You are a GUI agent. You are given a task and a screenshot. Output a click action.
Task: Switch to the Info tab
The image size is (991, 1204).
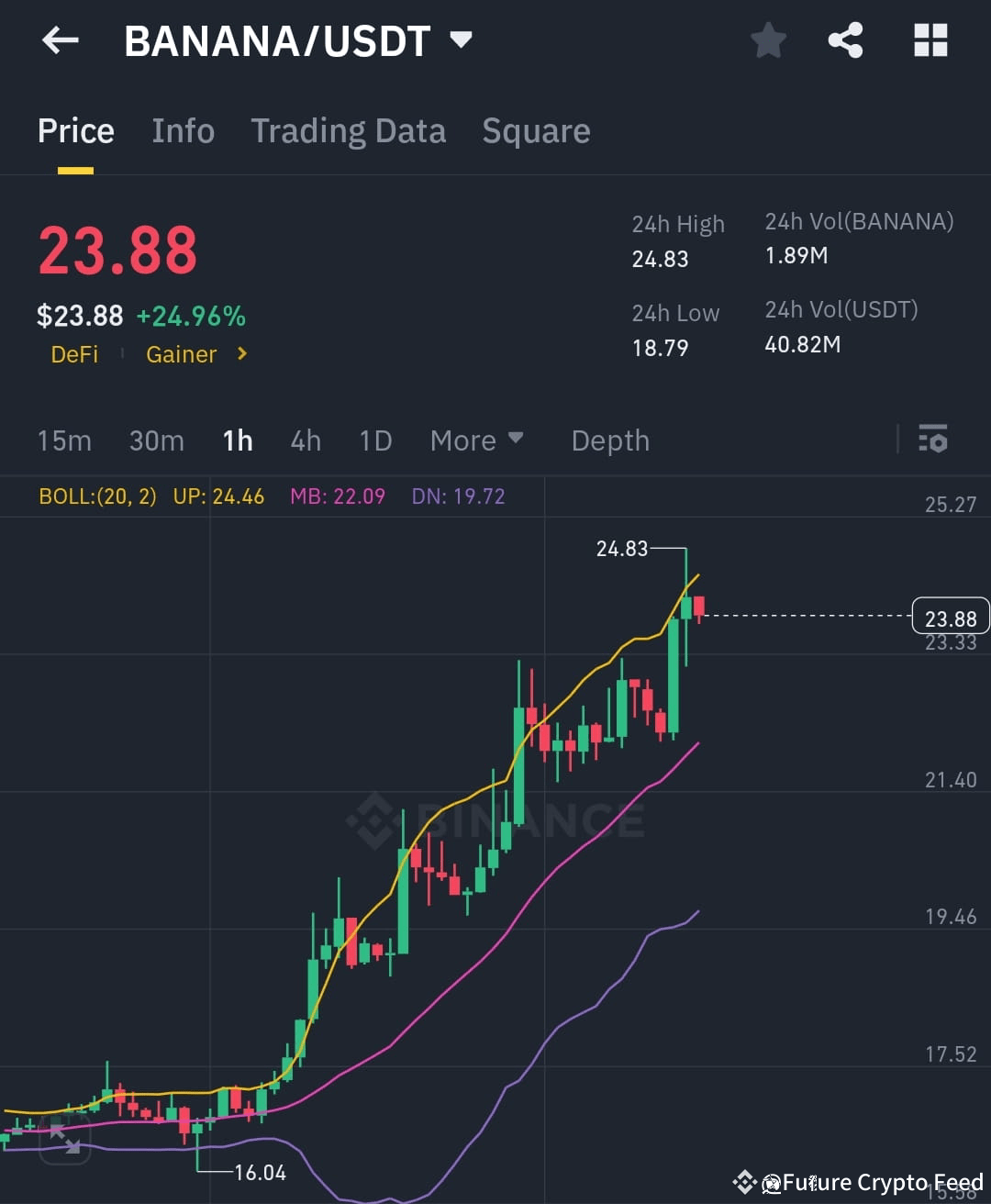tap(183, 131)
